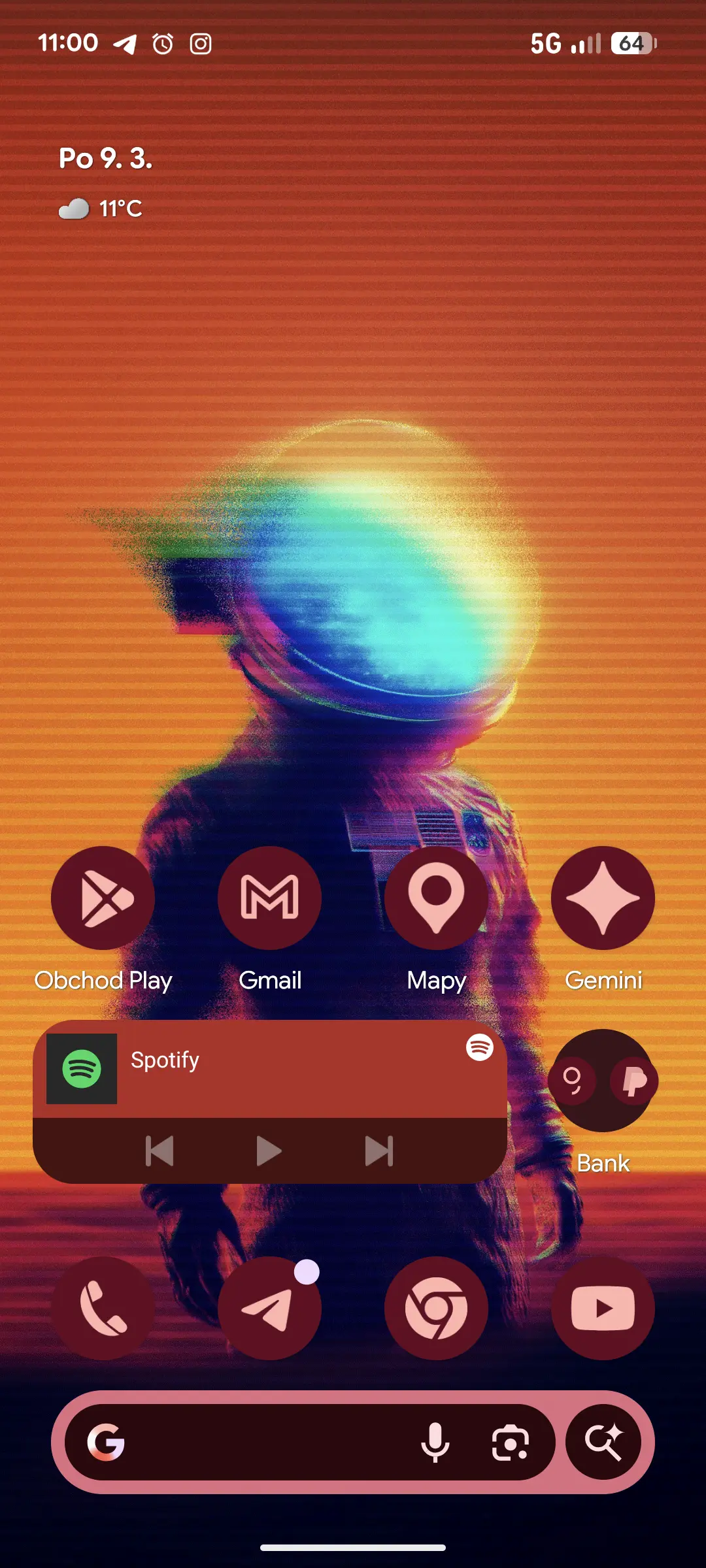706x1568 pixels.
Task: Tap the Google search input field
Action: [x=261, y=1443]
